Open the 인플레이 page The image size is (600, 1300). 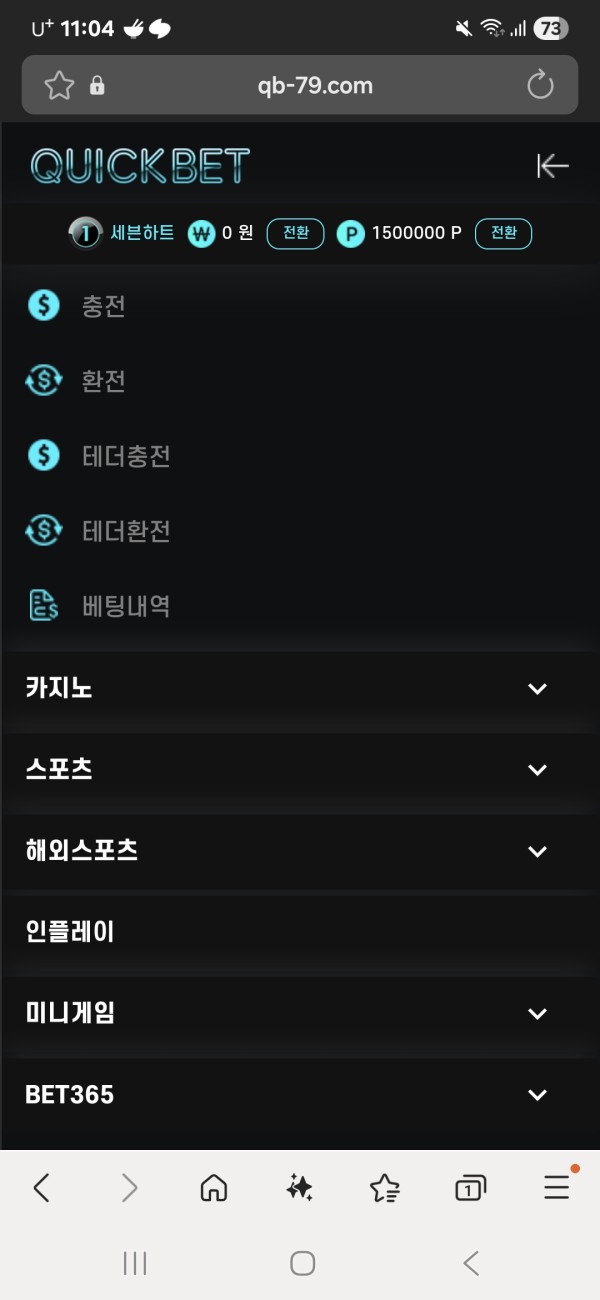pos(300,932)
